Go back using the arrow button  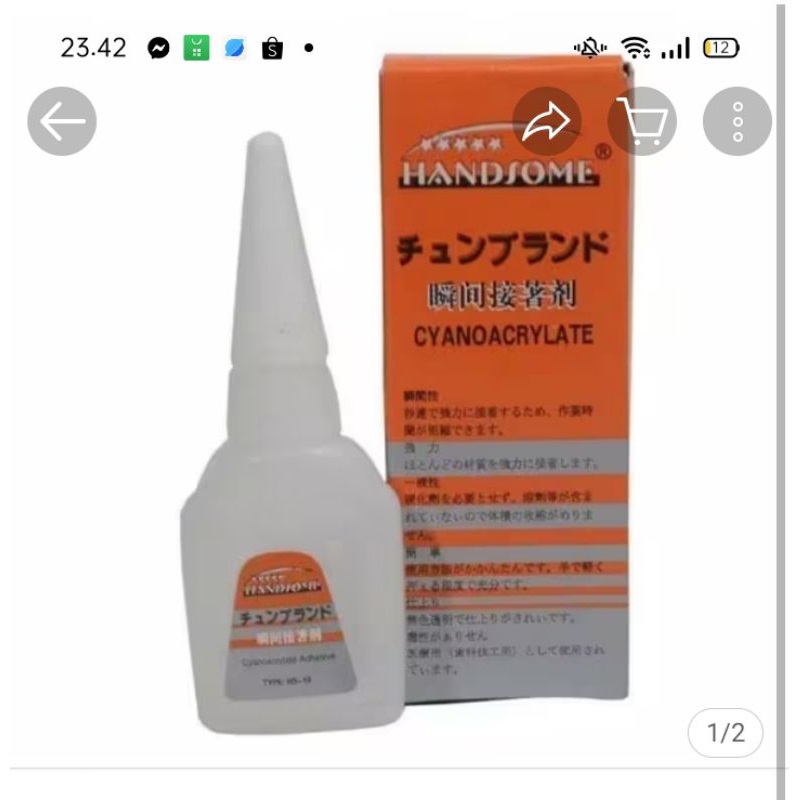pos(62,122)
